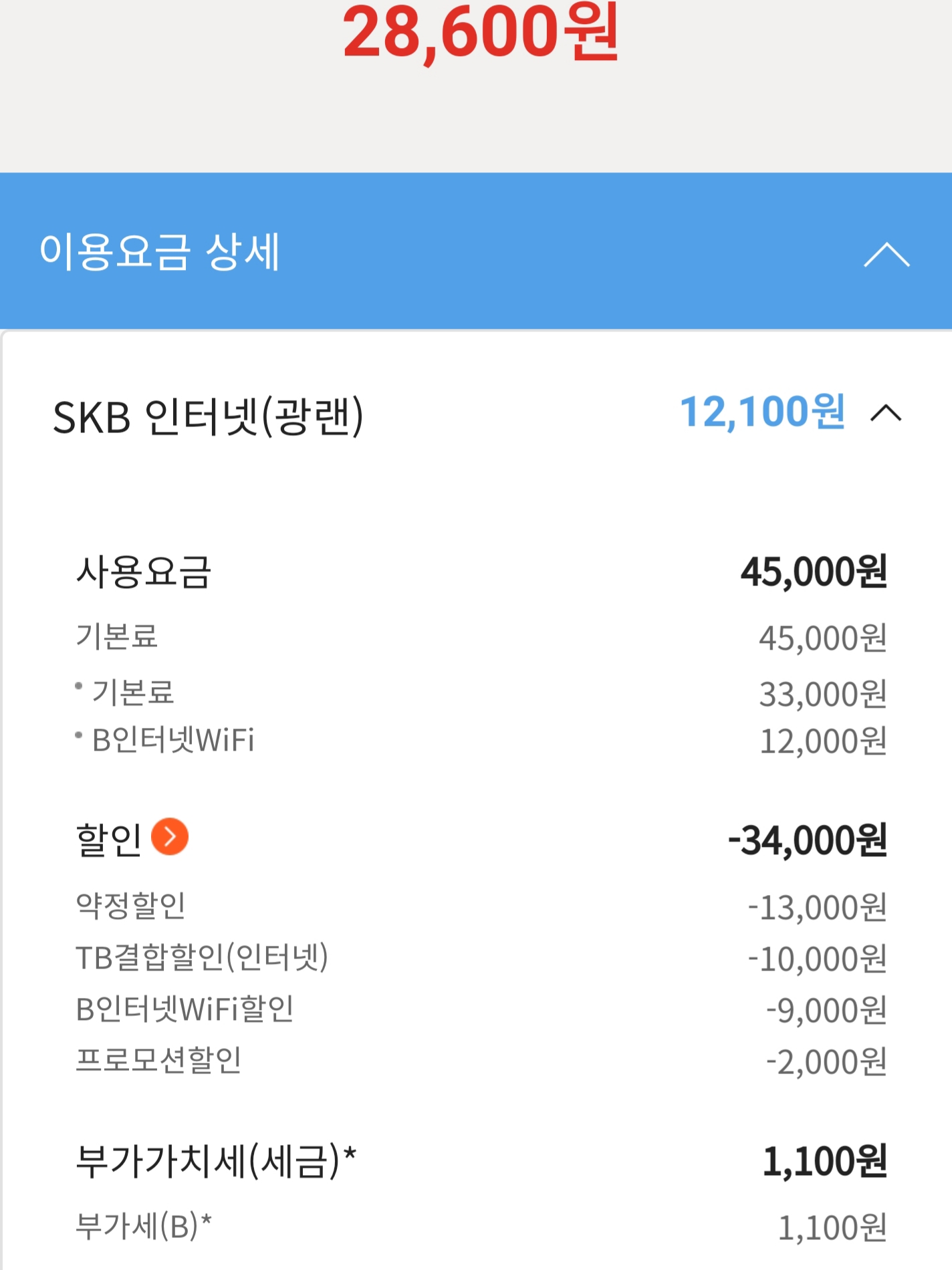Image resolution: width=952 pixels, height=1270 pixels.
Task: Collapse the 이용요금 상세 section
Action: (x=886, y=255)
